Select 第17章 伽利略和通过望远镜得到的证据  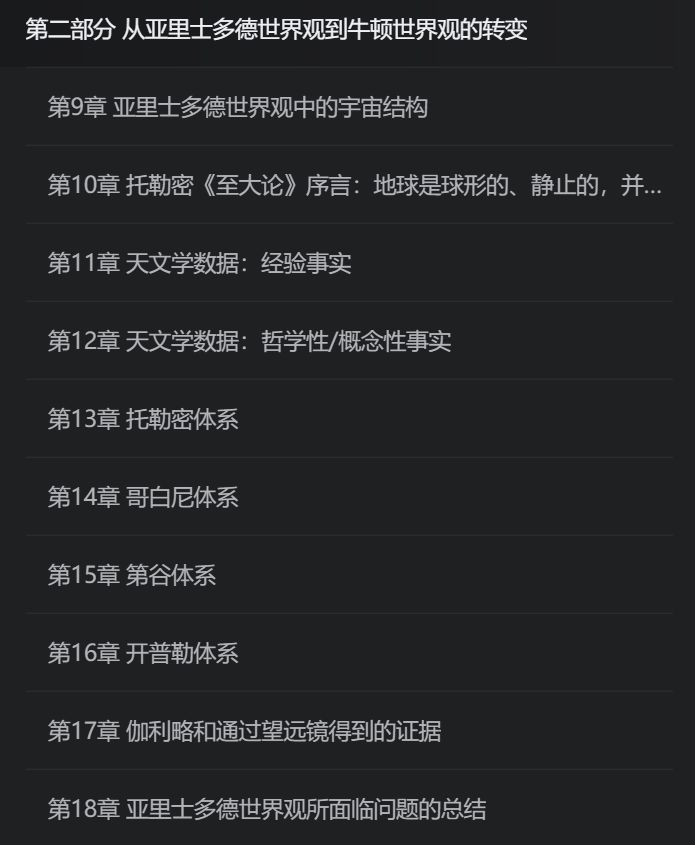pos(244,731)
